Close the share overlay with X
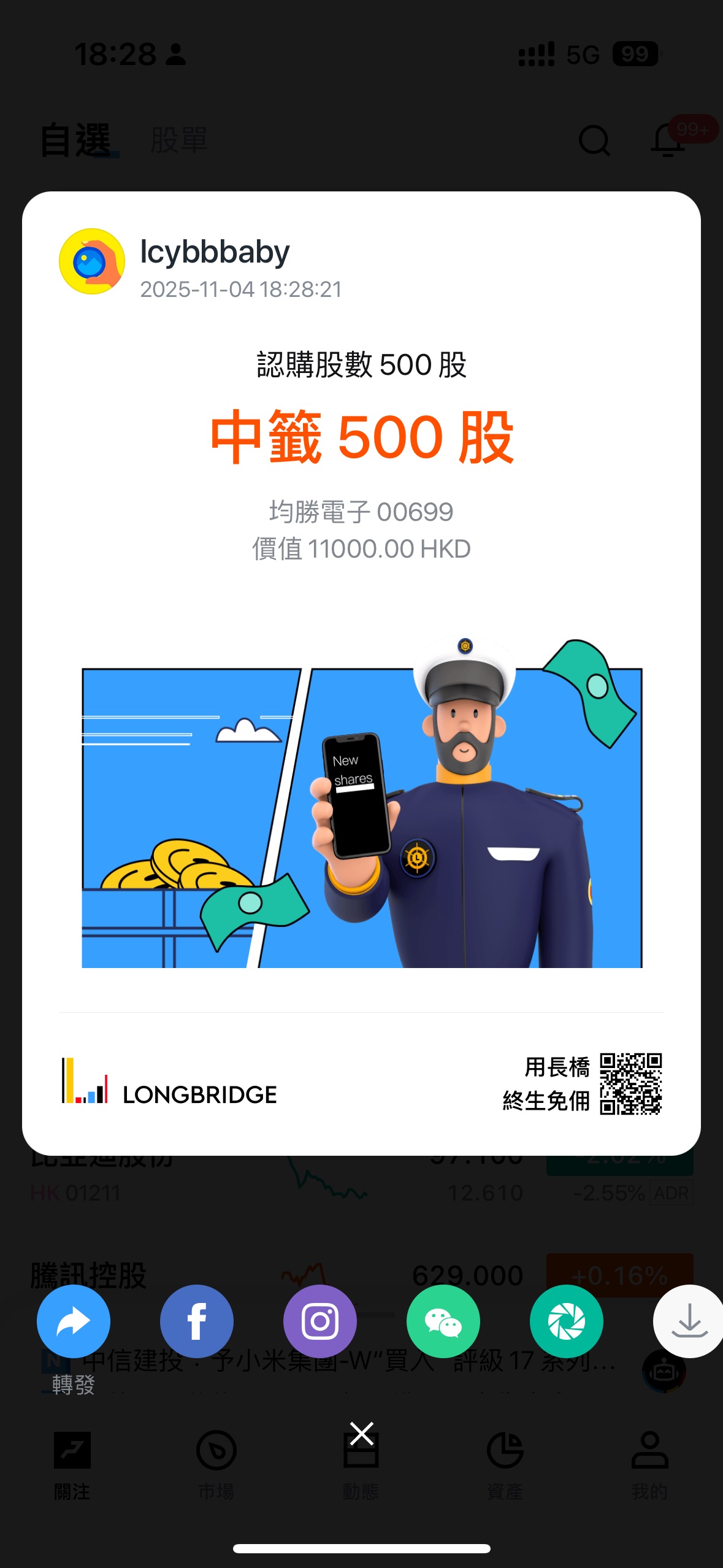Viewport: 723px width, 1568px height. [362, 1434]
